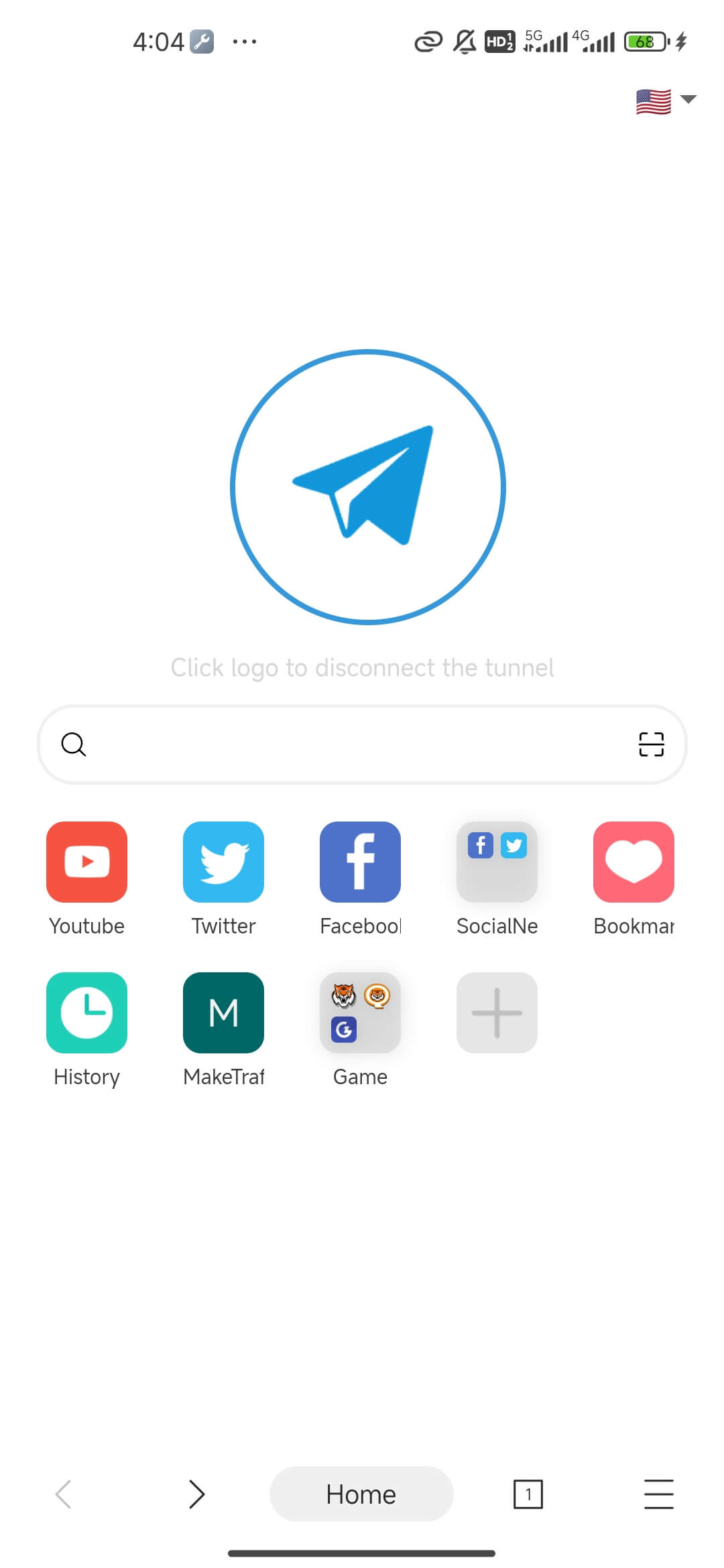
Task: View browsing History
Action: pyautogui.click(x=86, y=1013)
